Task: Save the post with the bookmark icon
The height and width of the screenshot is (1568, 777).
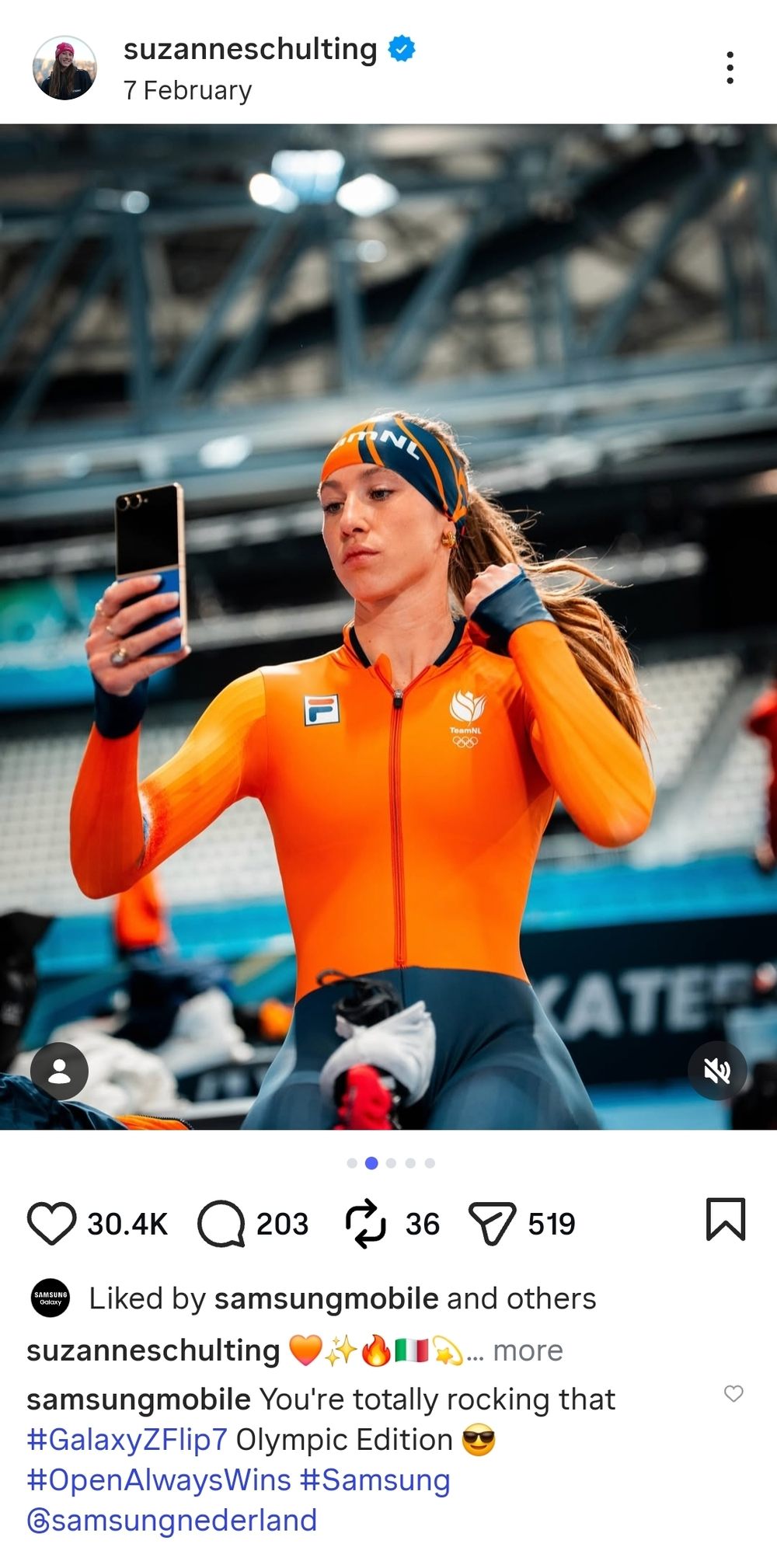Action: click(x=725, y=1219)
